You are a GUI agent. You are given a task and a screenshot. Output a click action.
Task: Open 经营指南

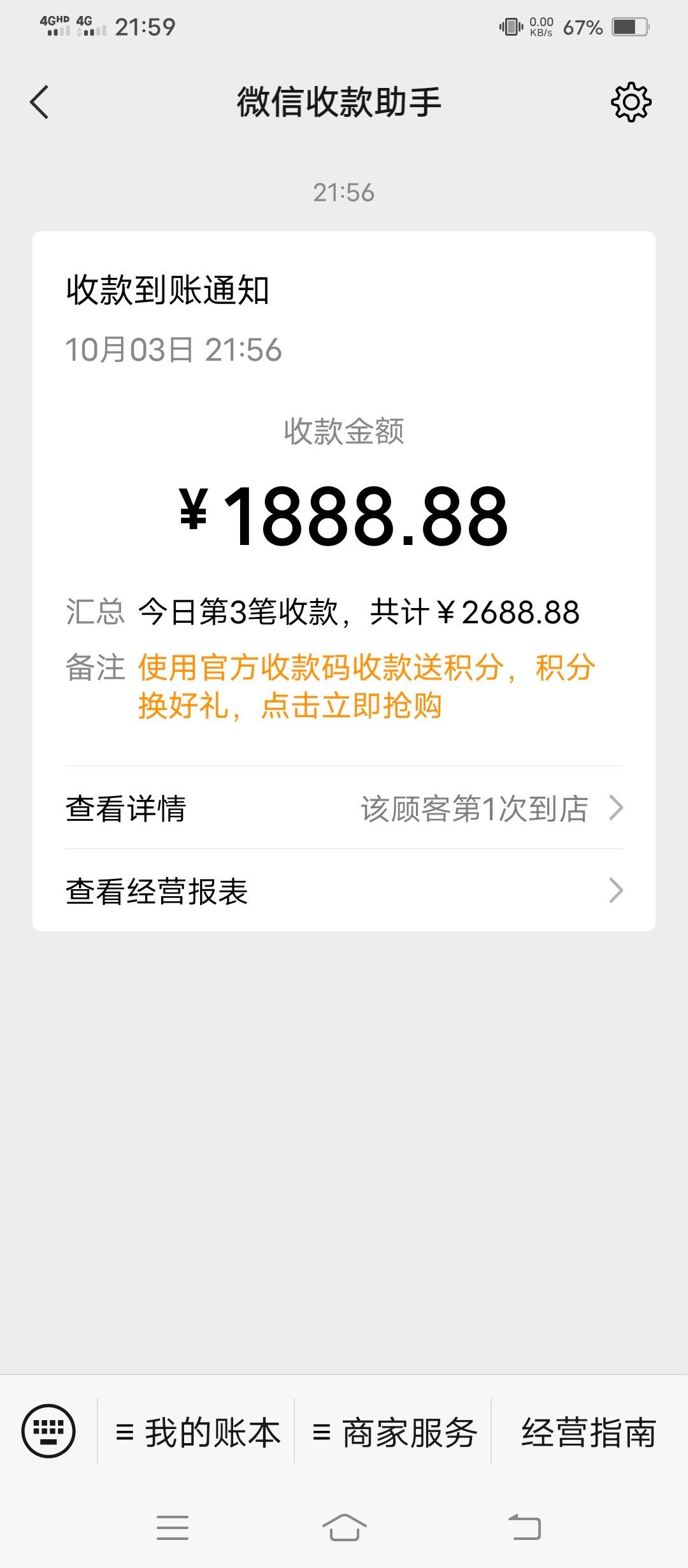point(589,1433)
